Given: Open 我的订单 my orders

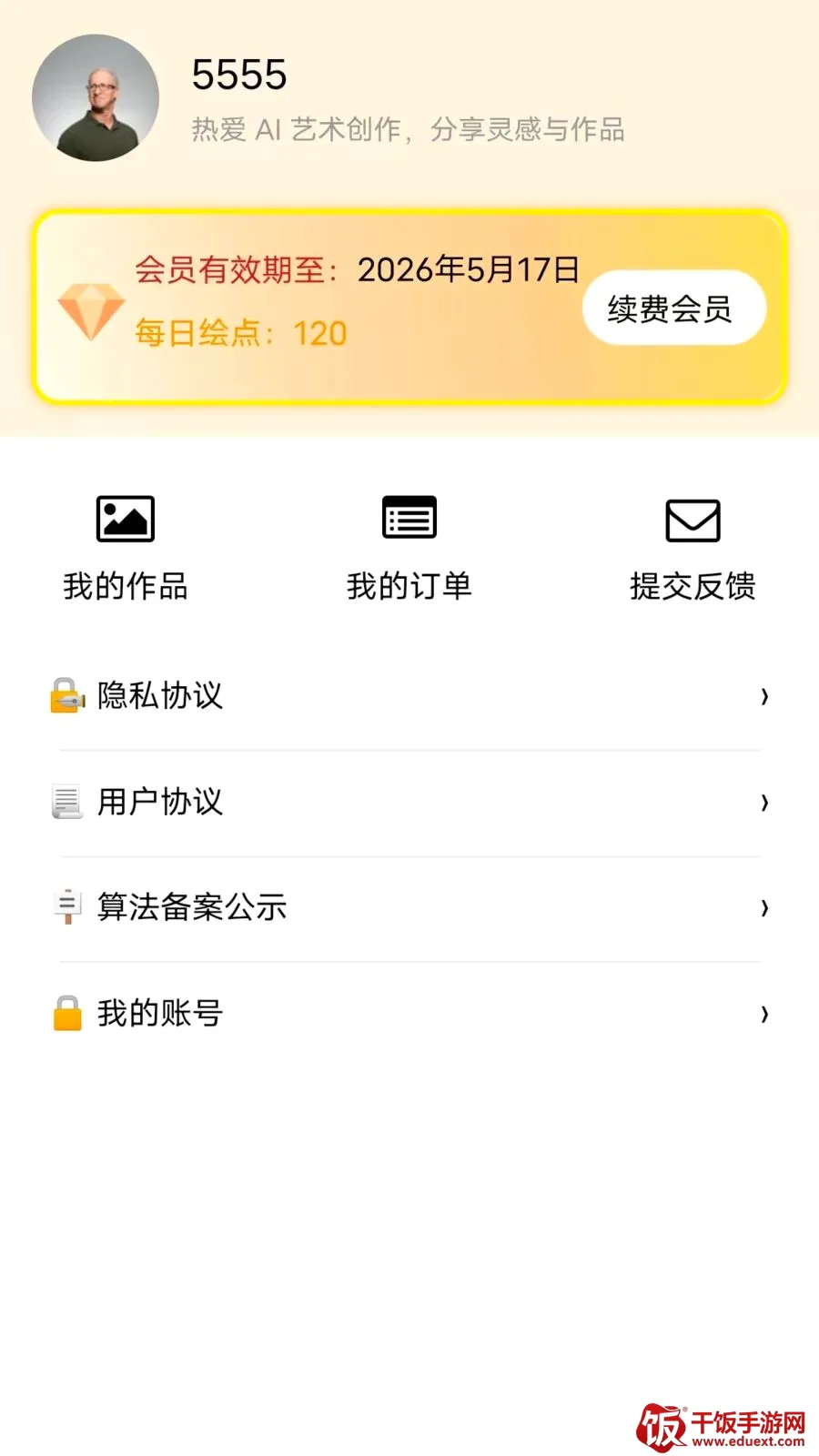Looking at the screenshot, I should click(409, 548).
